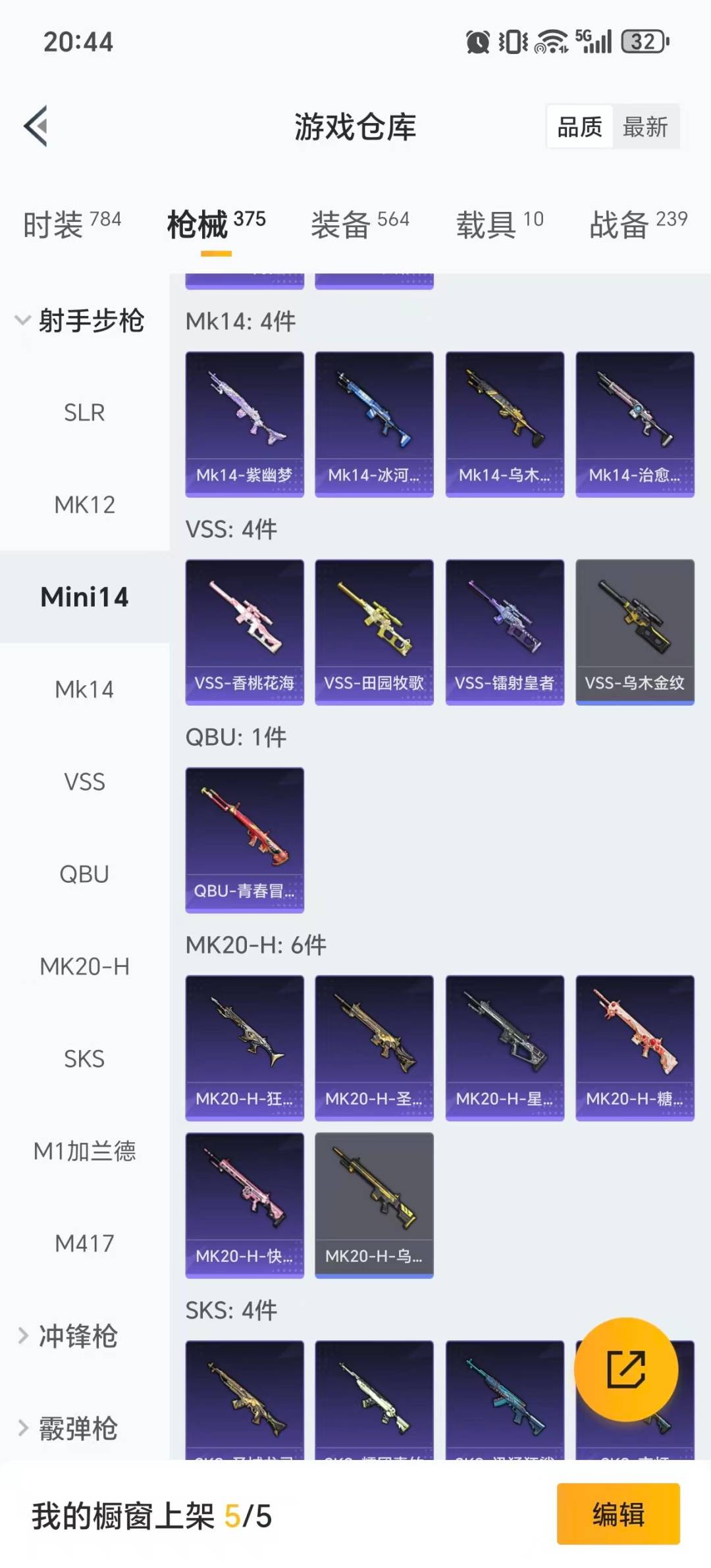Open the VSS-乌木金纹 item
Viewport: 711px width, 1568px height.
635,632
